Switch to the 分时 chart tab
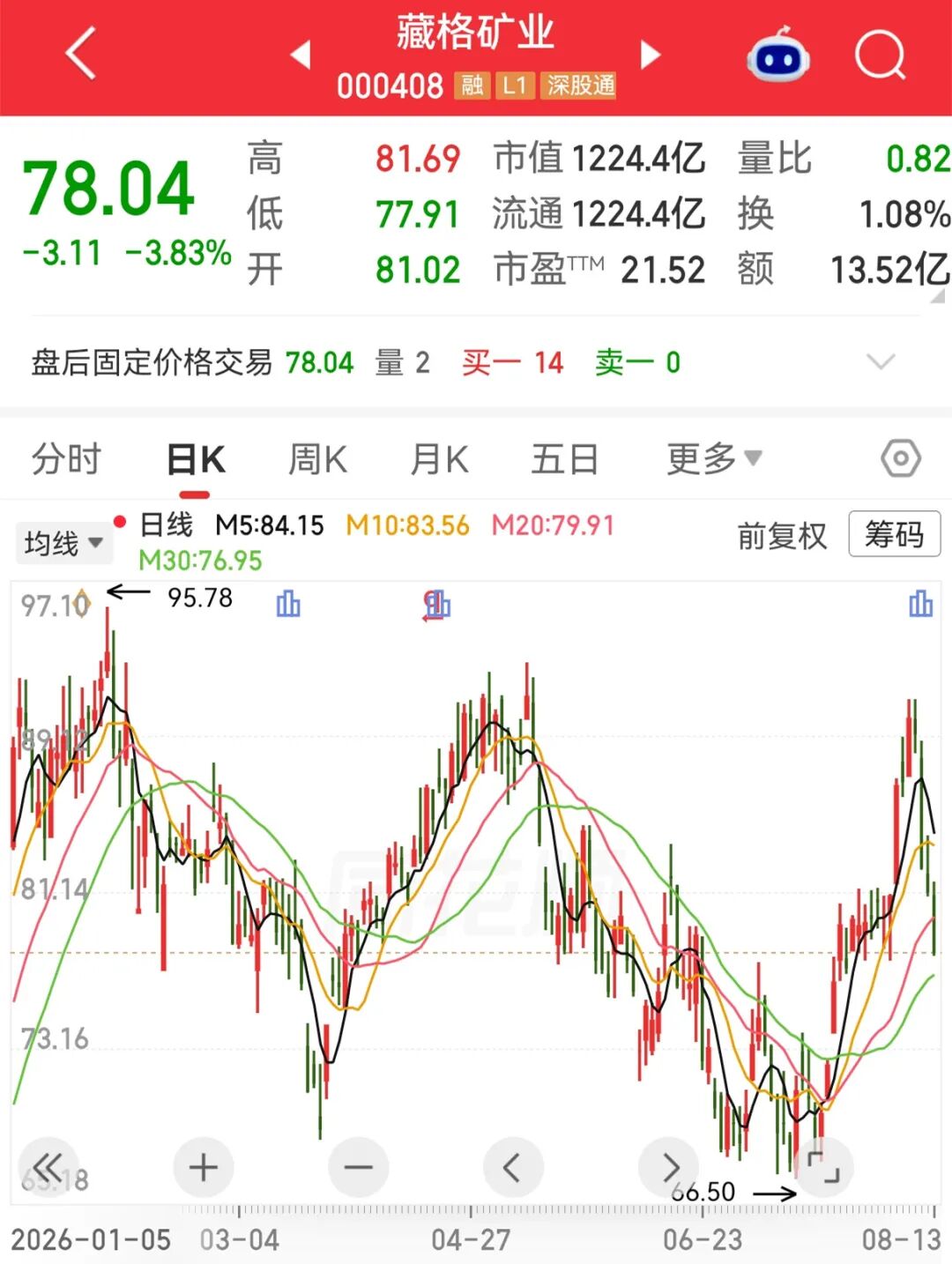This screenshot has height=1264, width=952. point(67,459)
